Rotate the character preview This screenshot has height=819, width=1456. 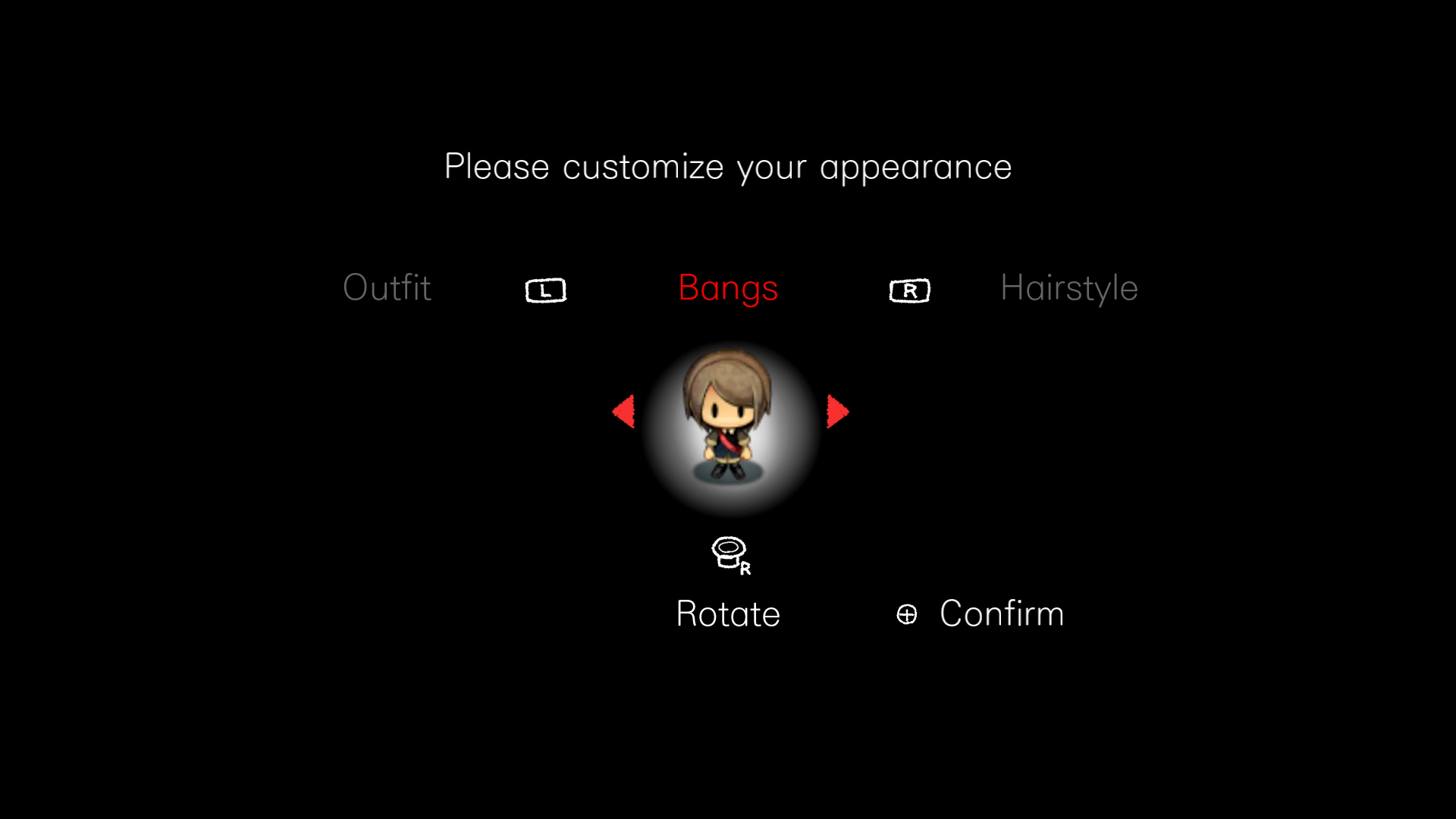pos(728,613)
